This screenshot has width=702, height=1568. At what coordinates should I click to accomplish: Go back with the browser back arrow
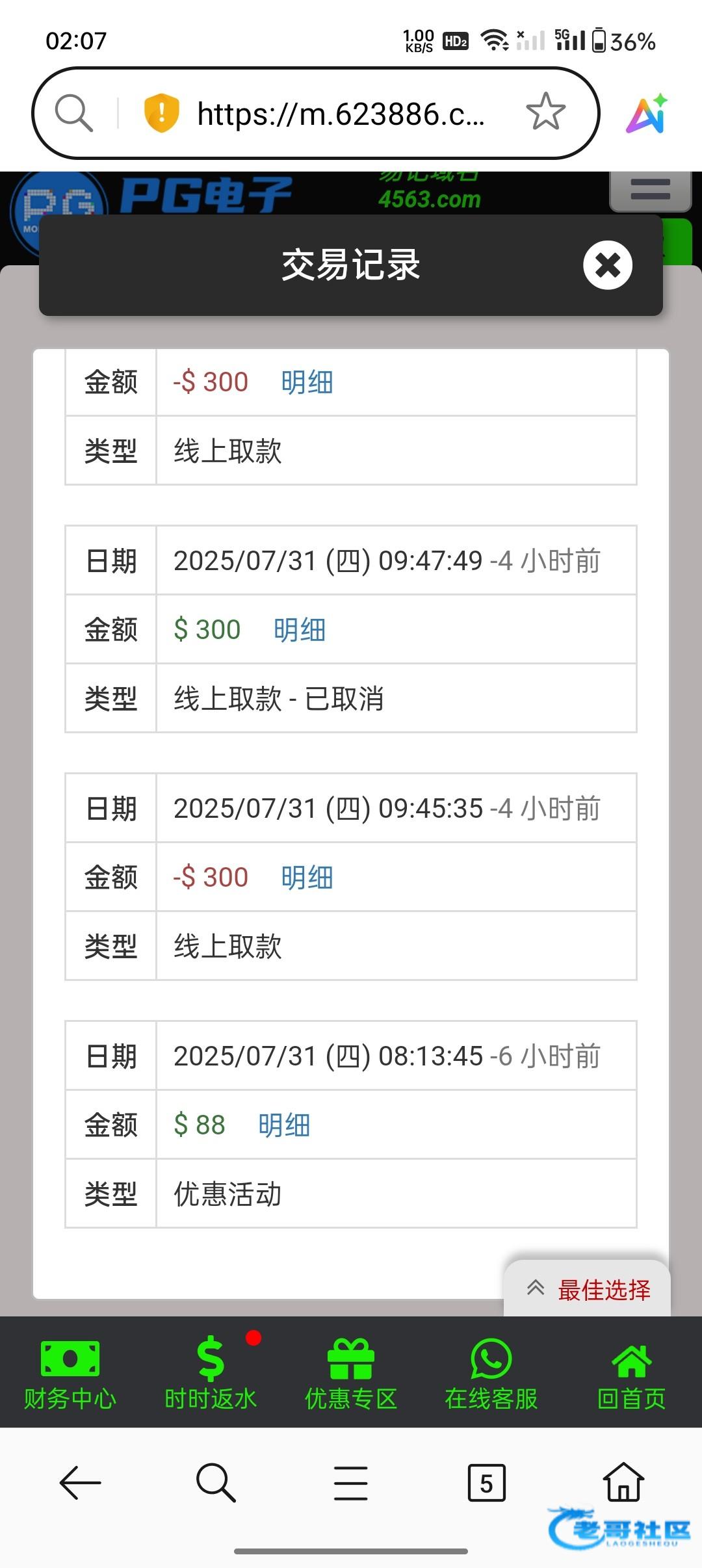(81, 1483)
